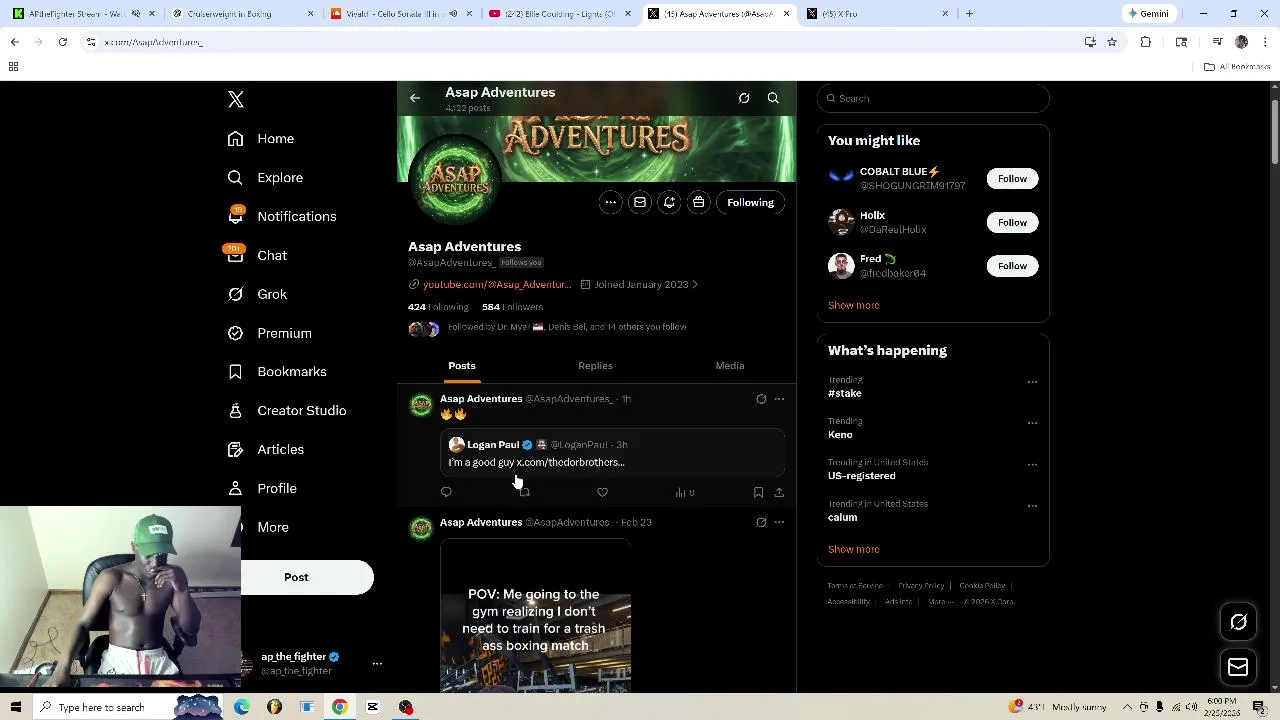Search Asap Adventures' posts via magnifier icon
Screen dimensions: 1280x720
tap(773, 98)
